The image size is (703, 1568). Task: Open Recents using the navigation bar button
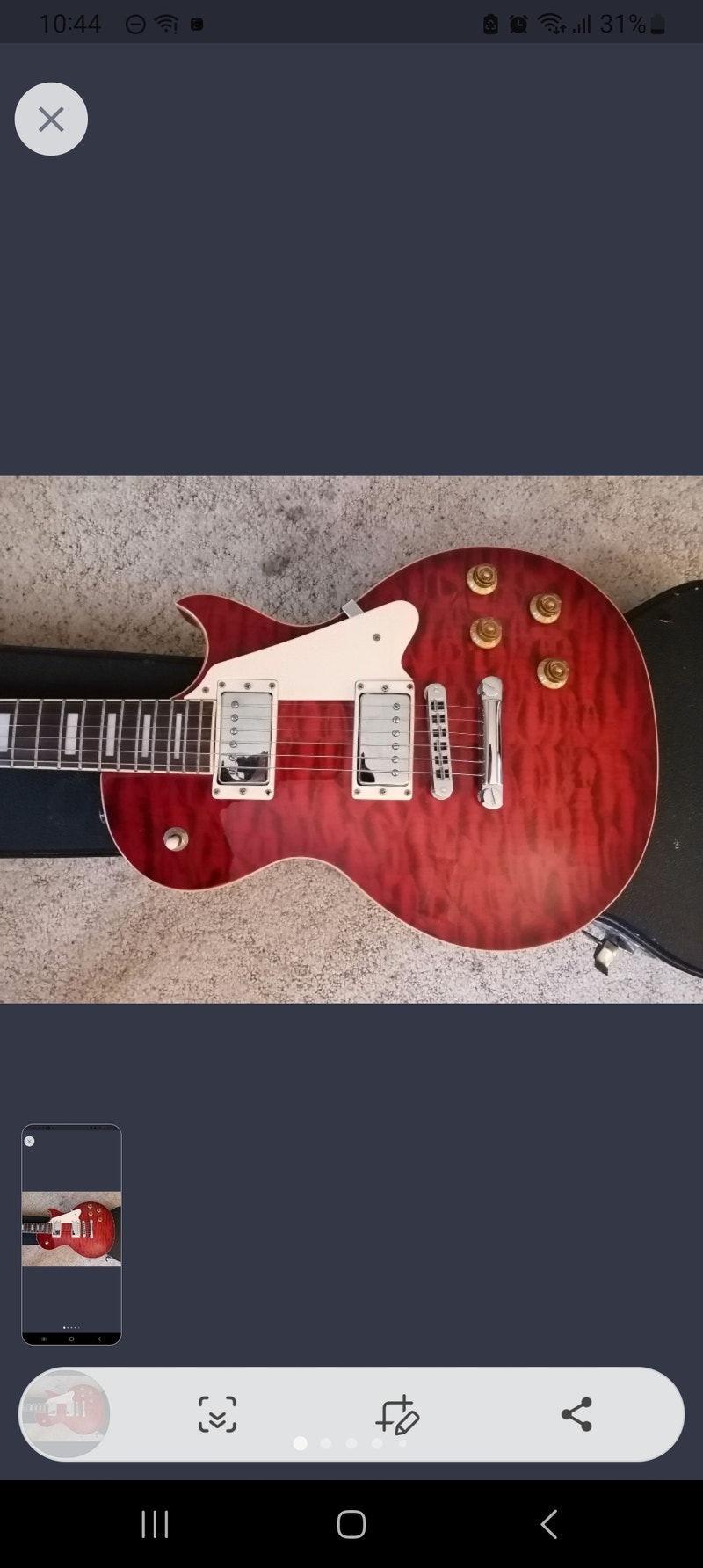point(155,1525)
